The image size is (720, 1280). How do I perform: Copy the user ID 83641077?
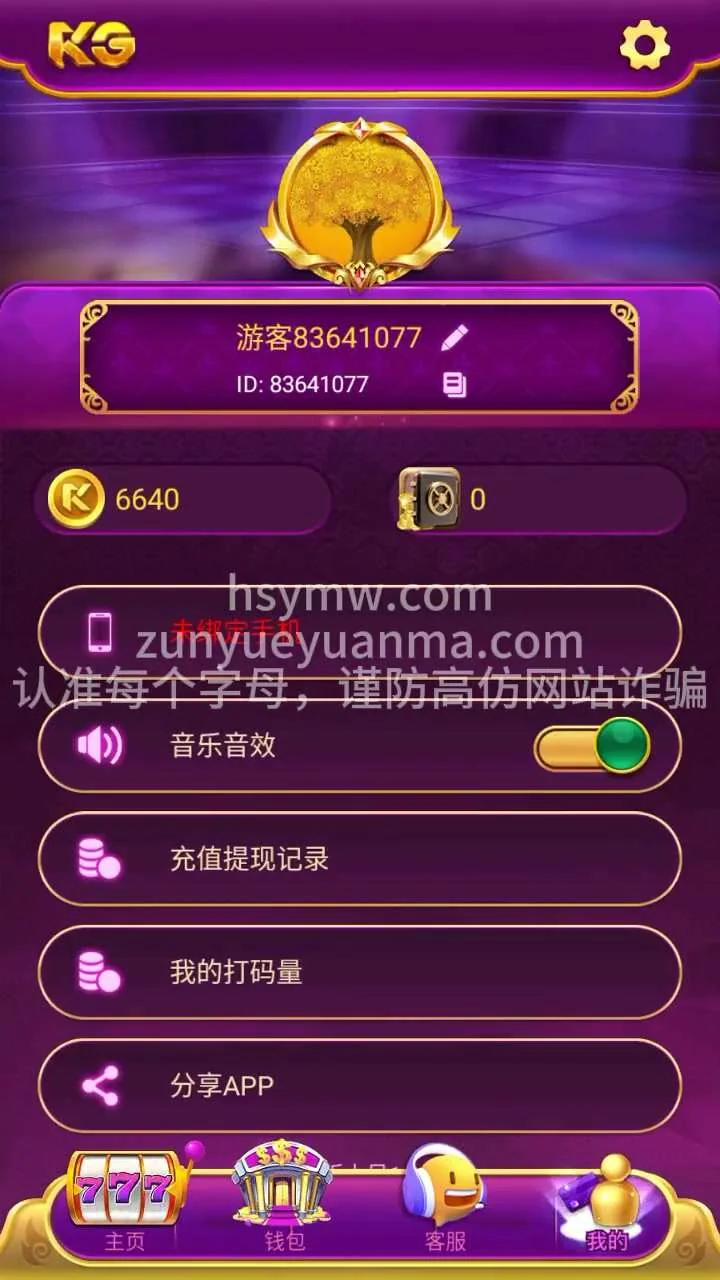[454, 385]
